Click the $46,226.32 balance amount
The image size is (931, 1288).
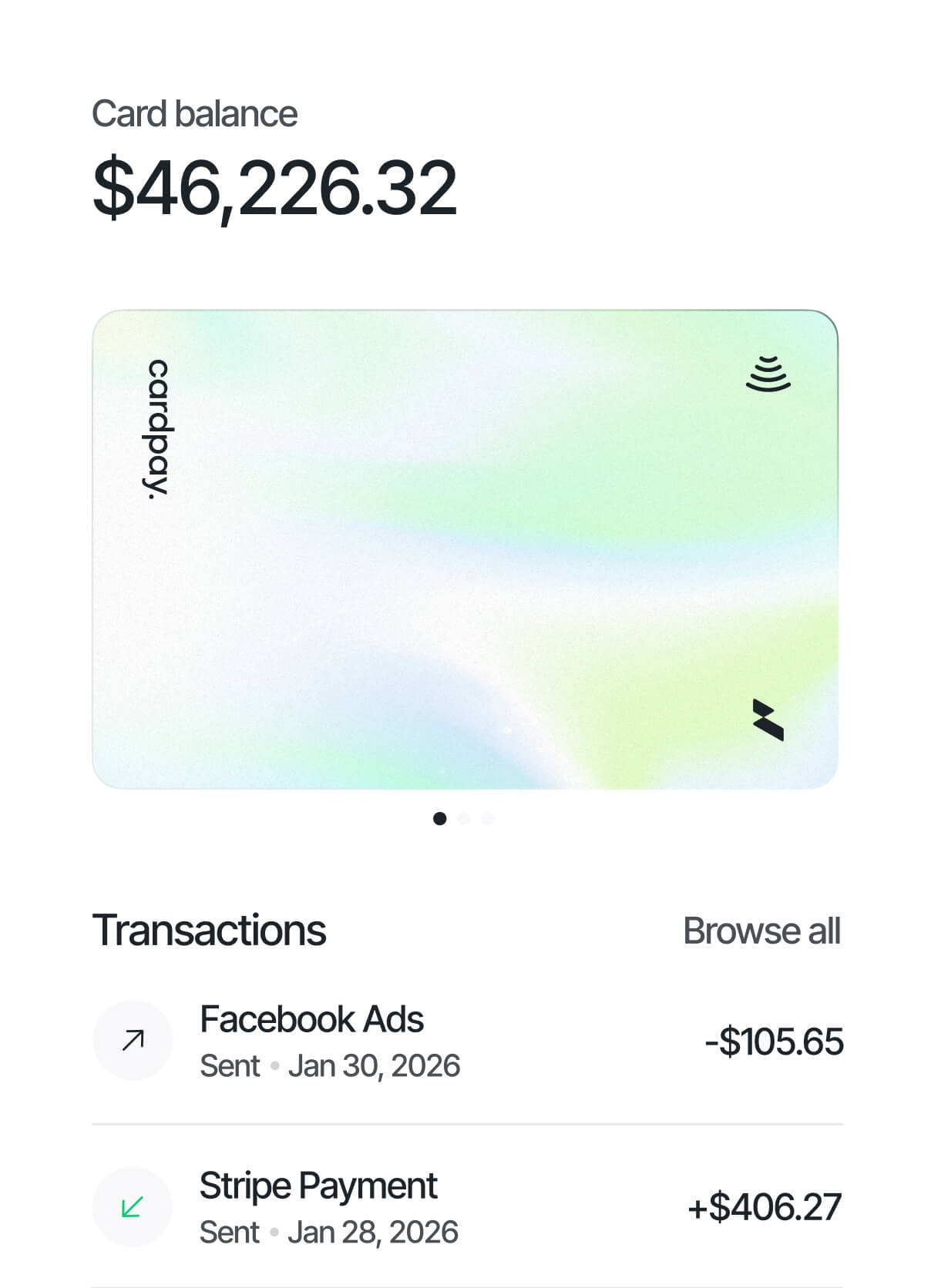[275, 187]
